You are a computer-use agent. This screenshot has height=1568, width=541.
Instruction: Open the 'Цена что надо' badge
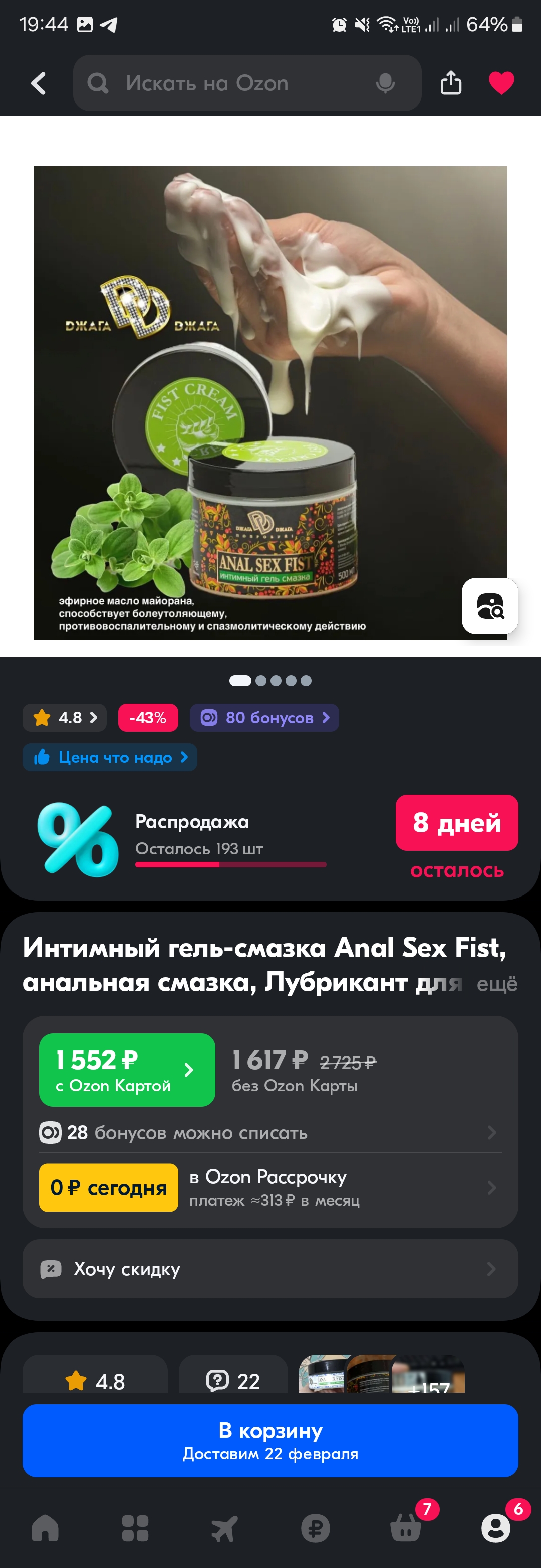(110, 757)
